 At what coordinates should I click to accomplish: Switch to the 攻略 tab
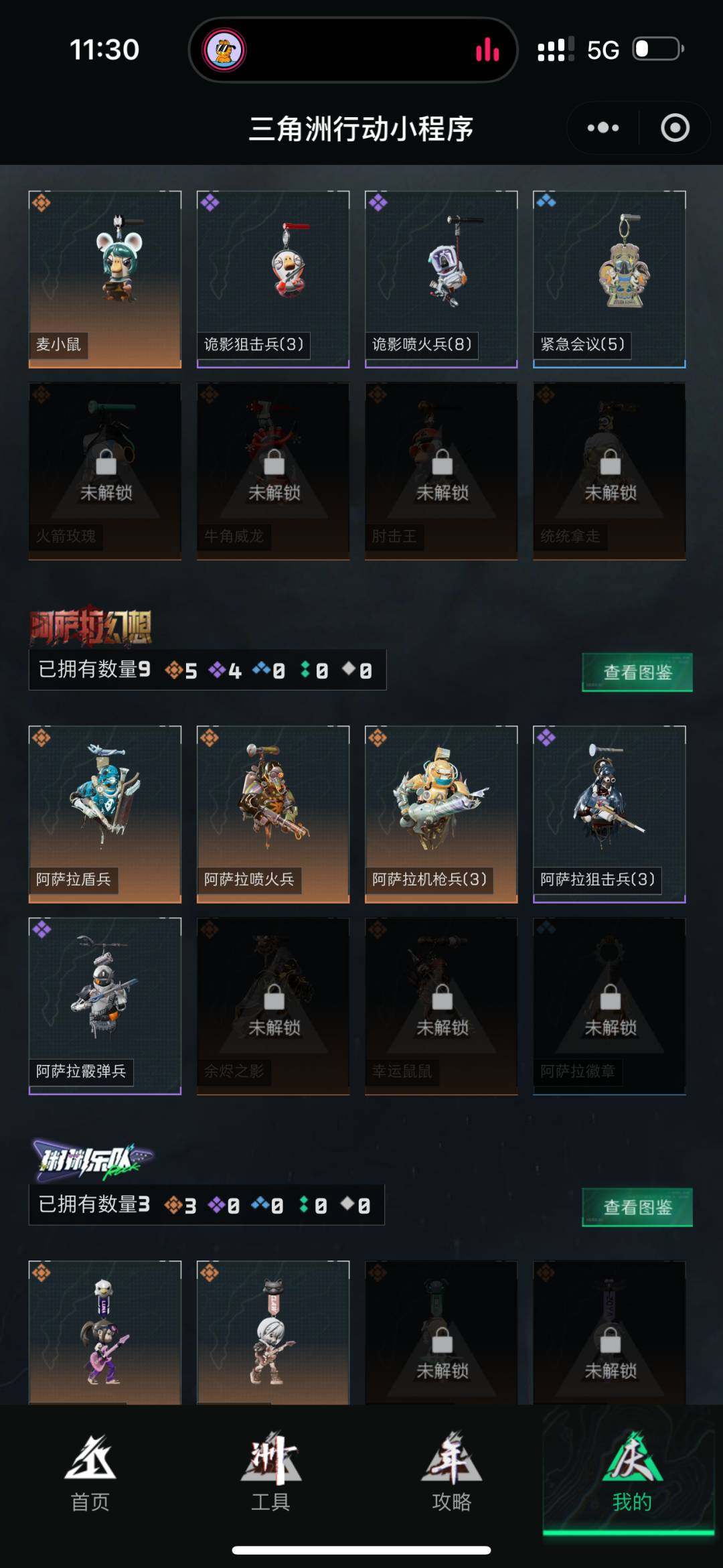click(x=452, y=1467)
